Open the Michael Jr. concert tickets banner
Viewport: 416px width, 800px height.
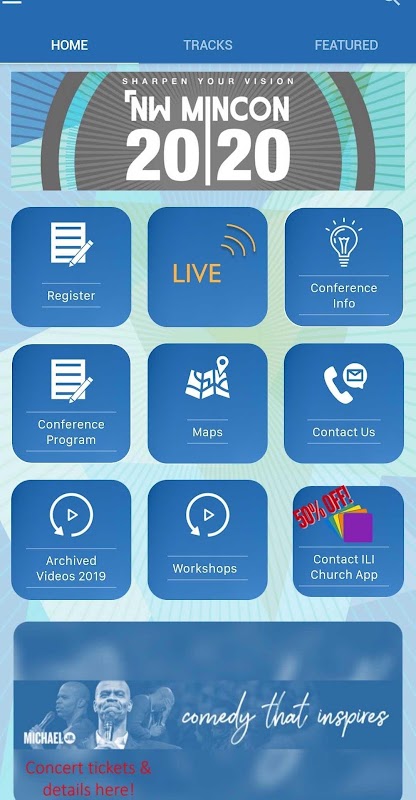coord(208,711)
